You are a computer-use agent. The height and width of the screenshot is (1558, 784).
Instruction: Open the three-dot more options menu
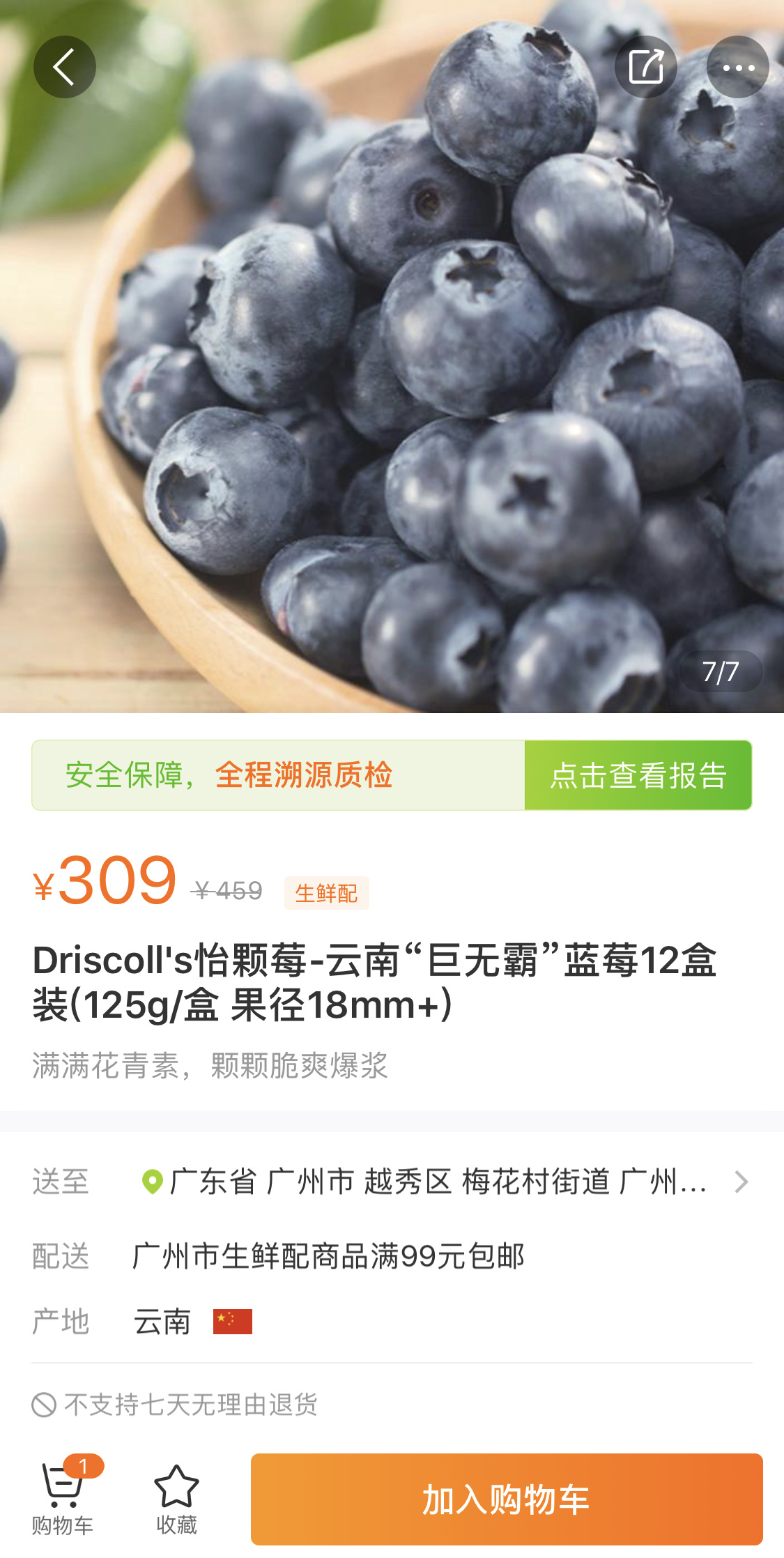click(737, 67)
